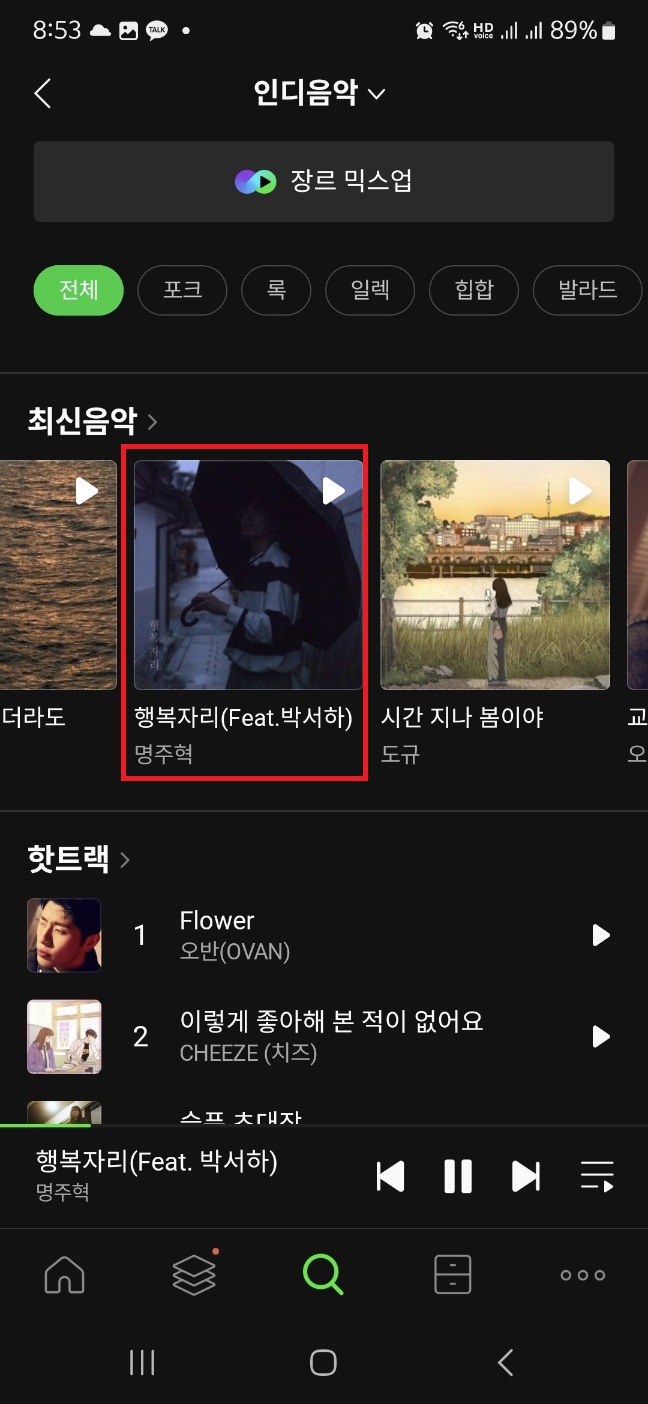Viewport: 648px width, 1404px height.
Task: Open the 인디음악 genre dropdown
Action: pyautogui.click(x=320, y=94)
